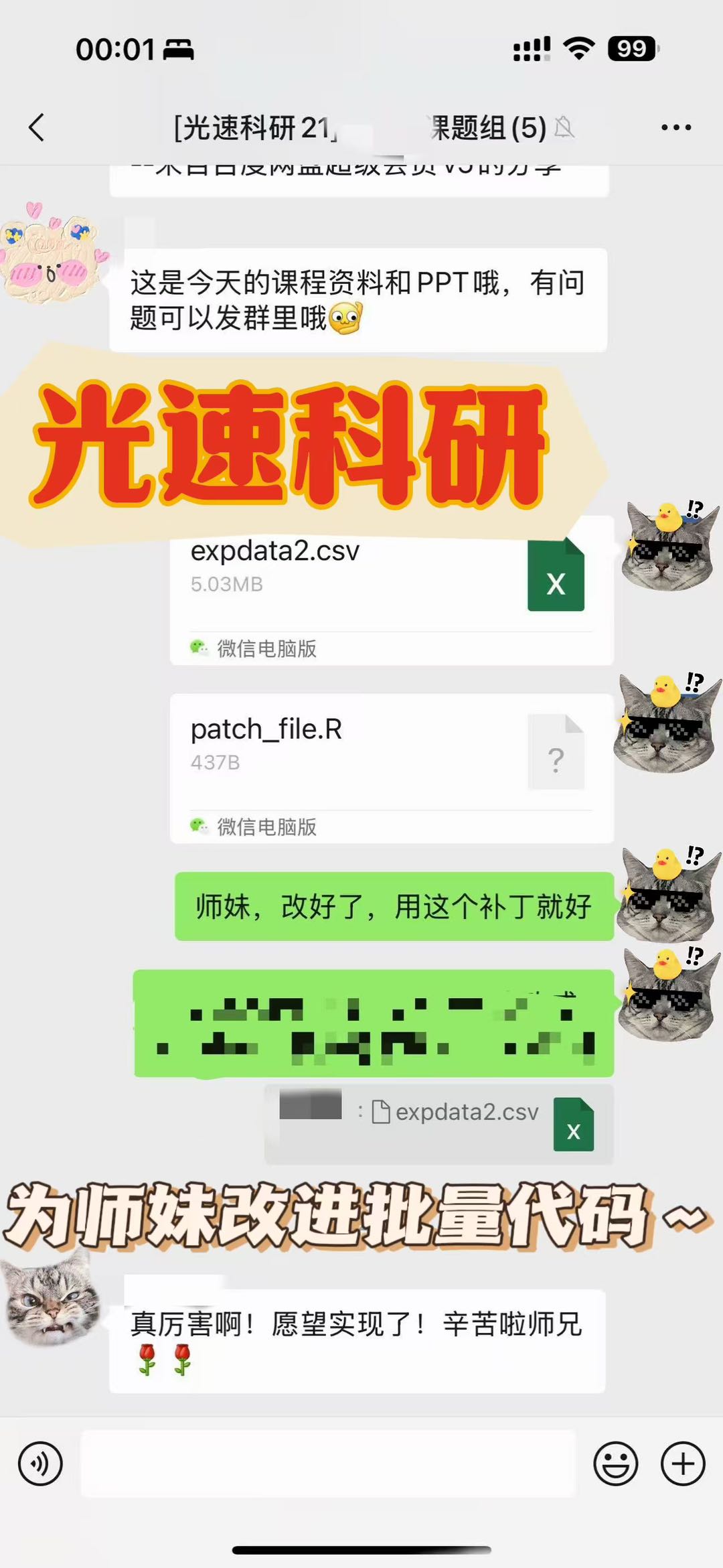
Task: Open the quoted expdata2.csv reply
Action: 438,1124
